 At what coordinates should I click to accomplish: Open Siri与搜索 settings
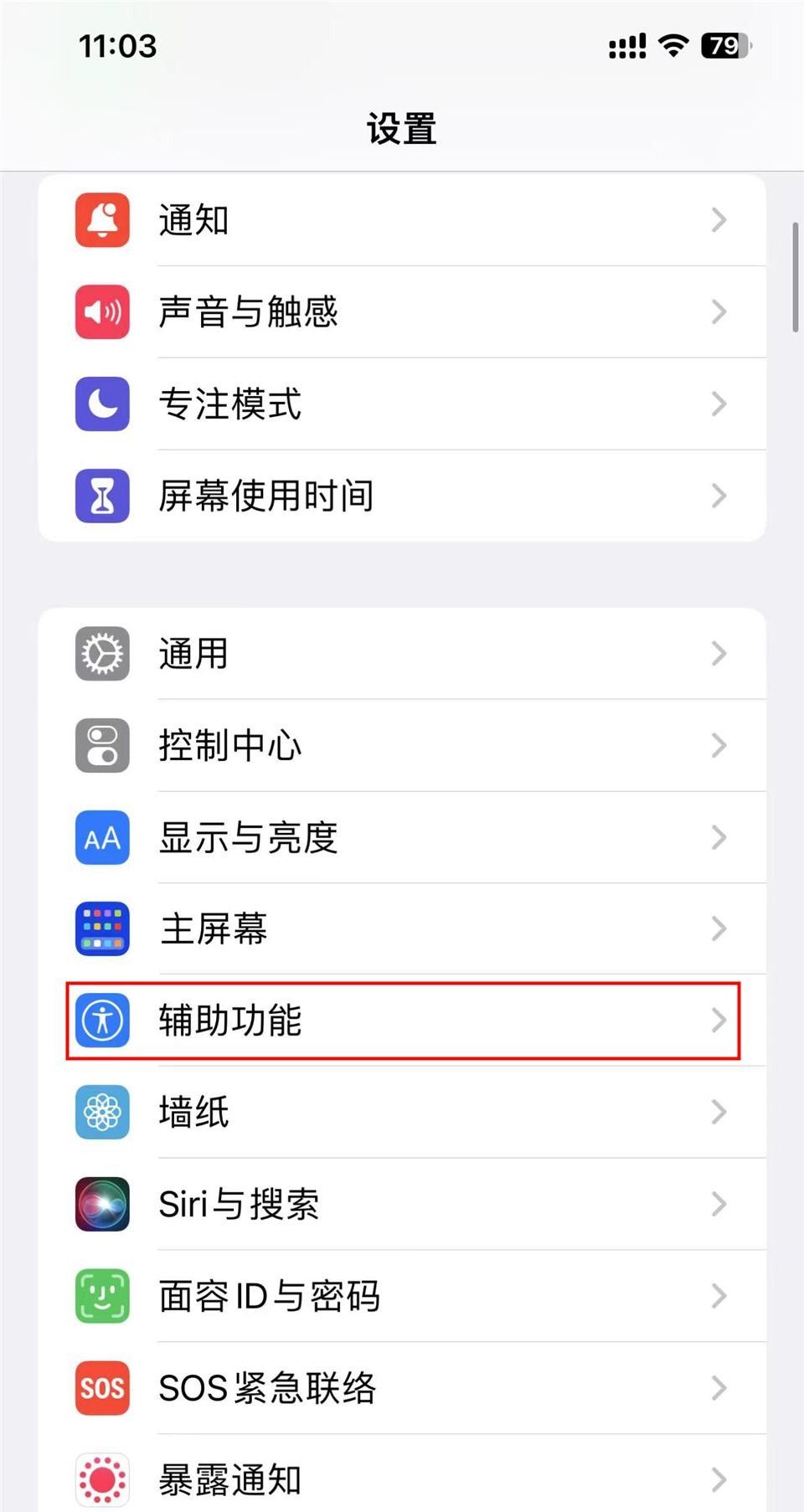click(402, 1205)
